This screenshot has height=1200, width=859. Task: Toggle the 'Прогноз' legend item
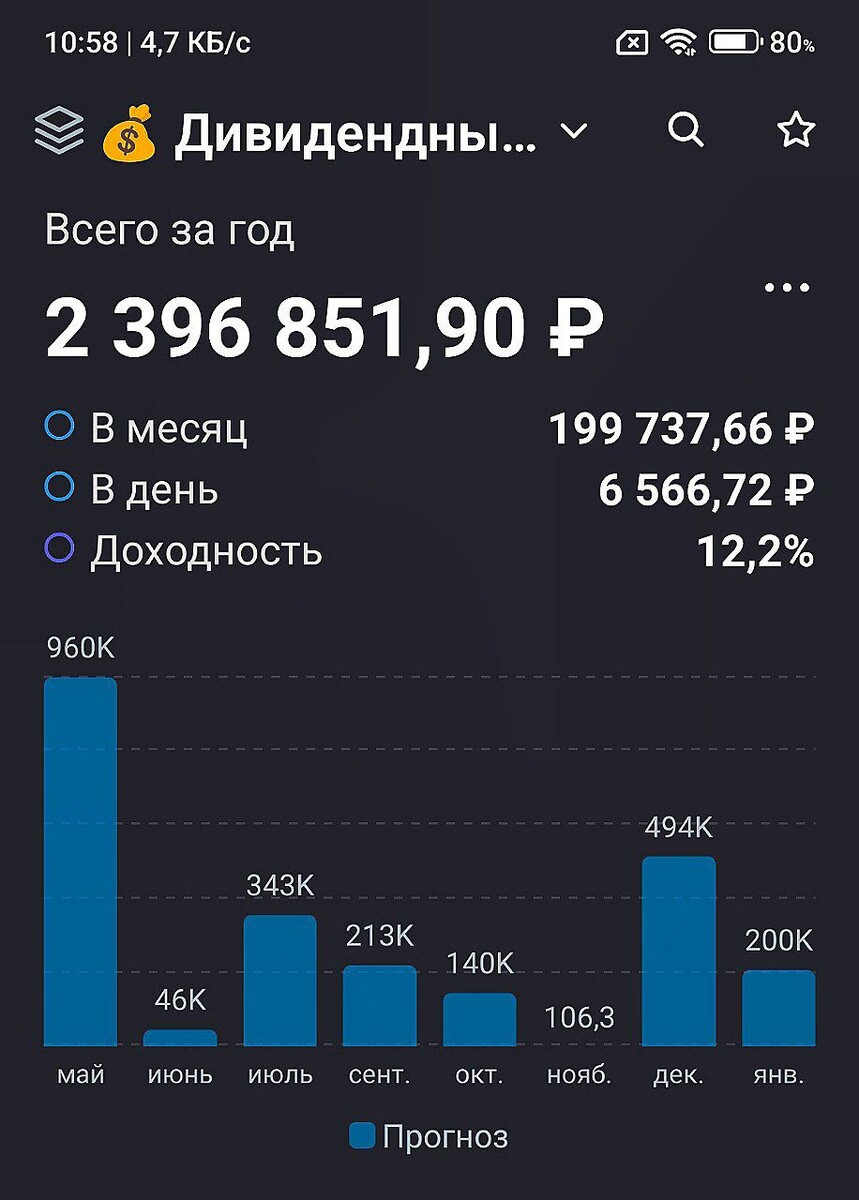pyautogui.click(x=430, y=1136)
